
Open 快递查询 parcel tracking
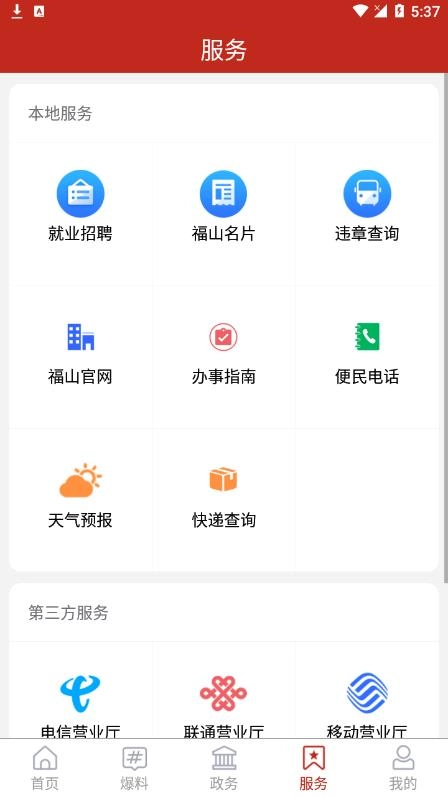(x=223, y=500)
